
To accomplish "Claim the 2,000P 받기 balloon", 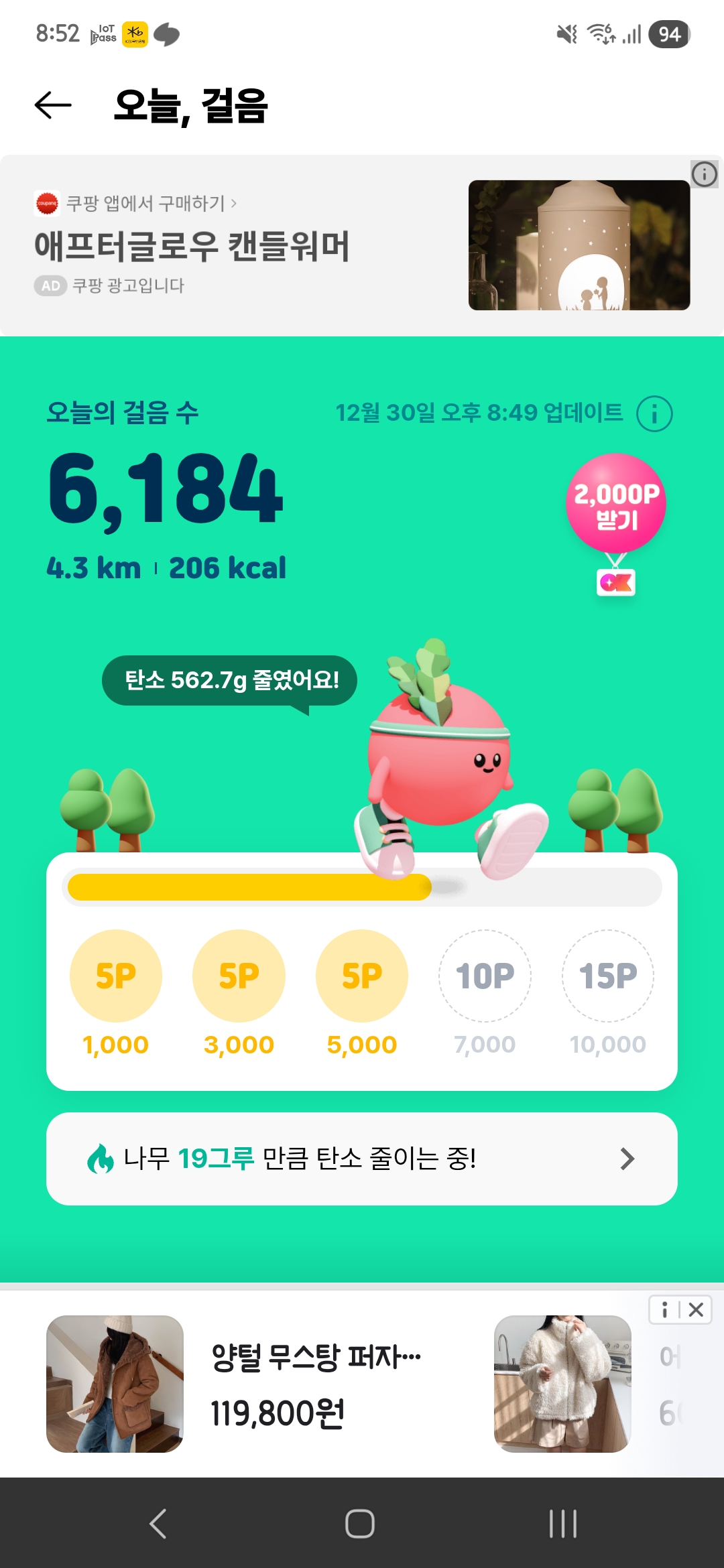I will [x=616, y=504].
